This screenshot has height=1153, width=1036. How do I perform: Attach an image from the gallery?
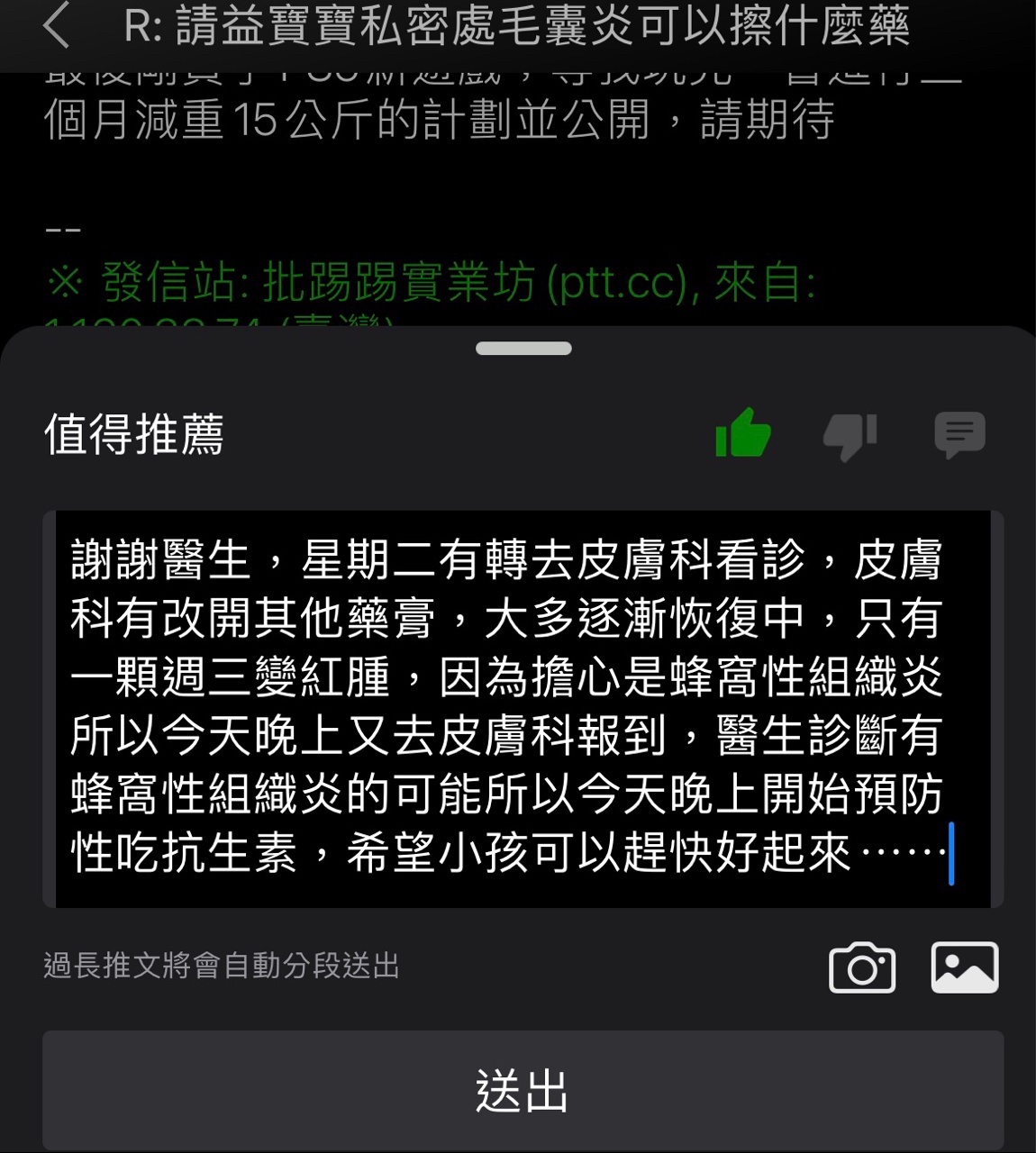click(x=964, y=967)
